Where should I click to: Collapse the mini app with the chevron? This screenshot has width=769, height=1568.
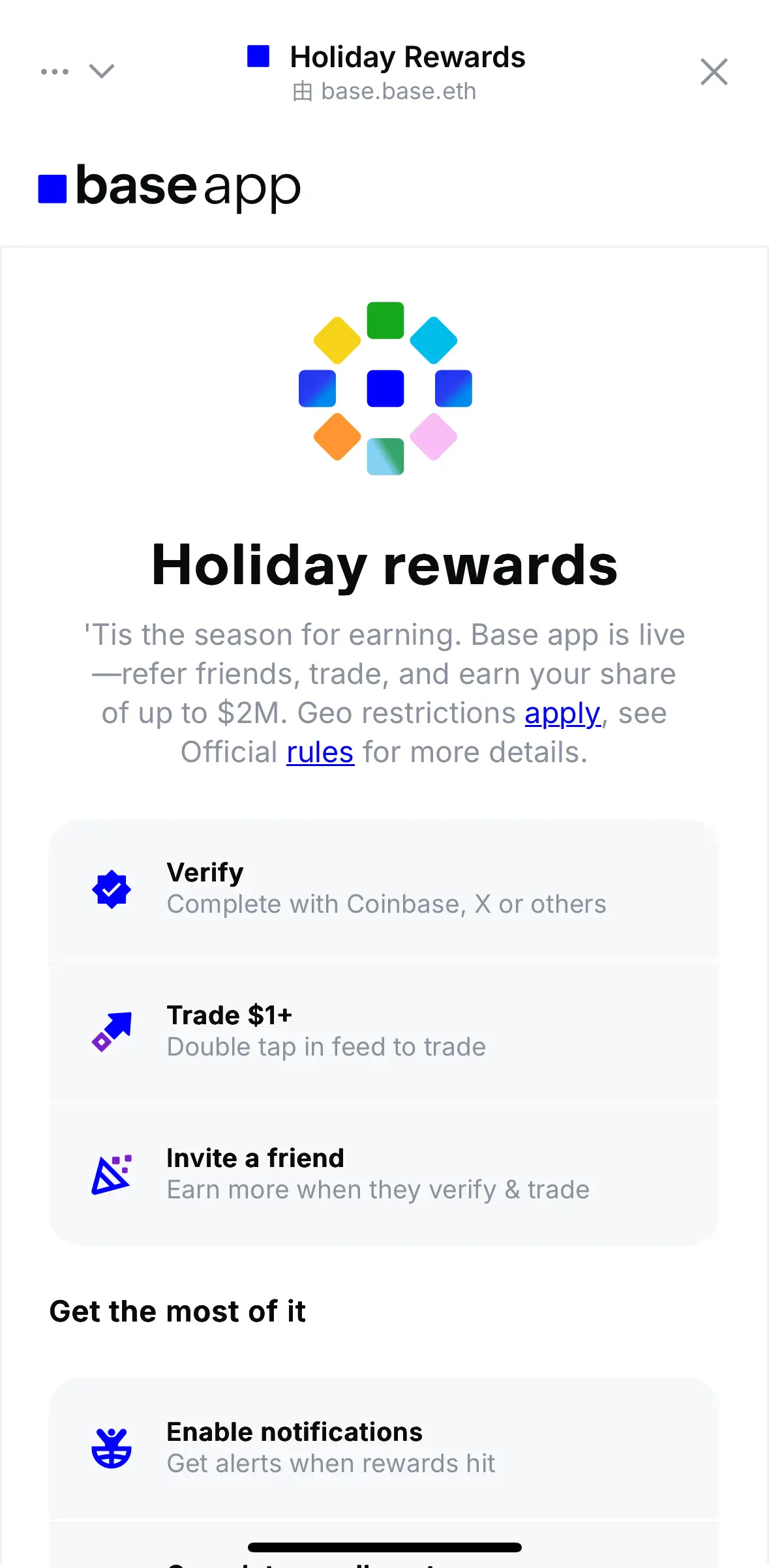[x=102, y=71]
